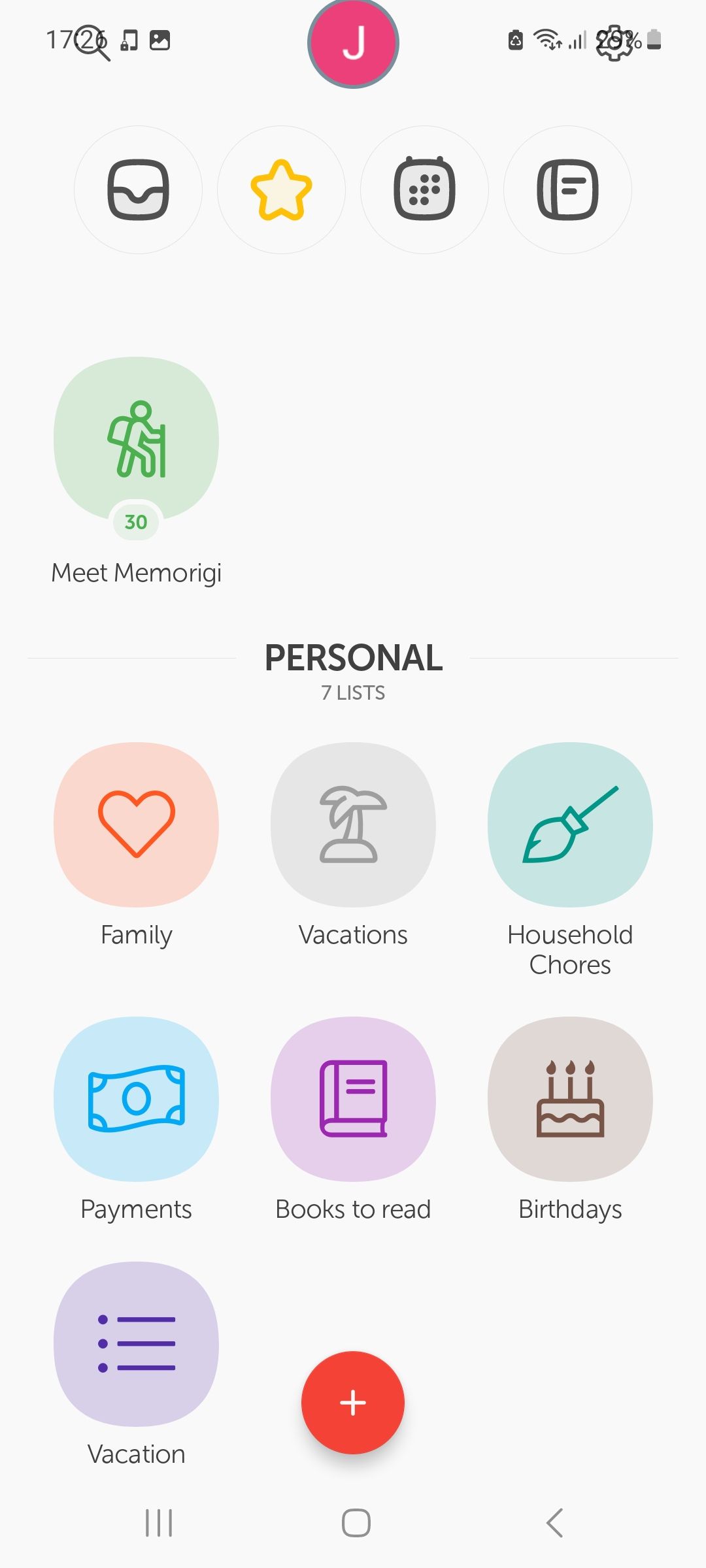The image size is (706, 1568).
Task: Open the Vacation list
Action: (136, 1344)
